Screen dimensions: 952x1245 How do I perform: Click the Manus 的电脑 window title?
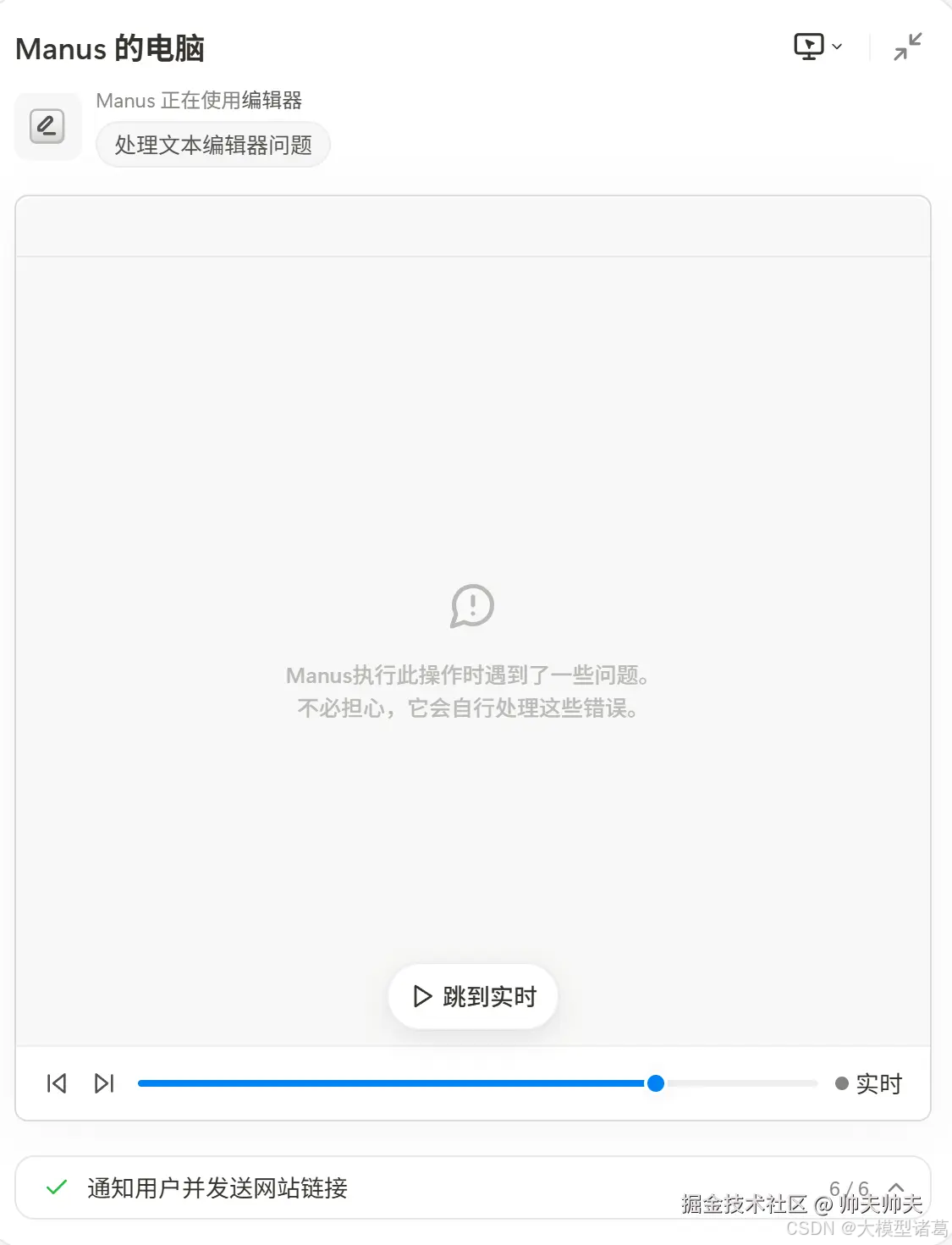point(110,49)
